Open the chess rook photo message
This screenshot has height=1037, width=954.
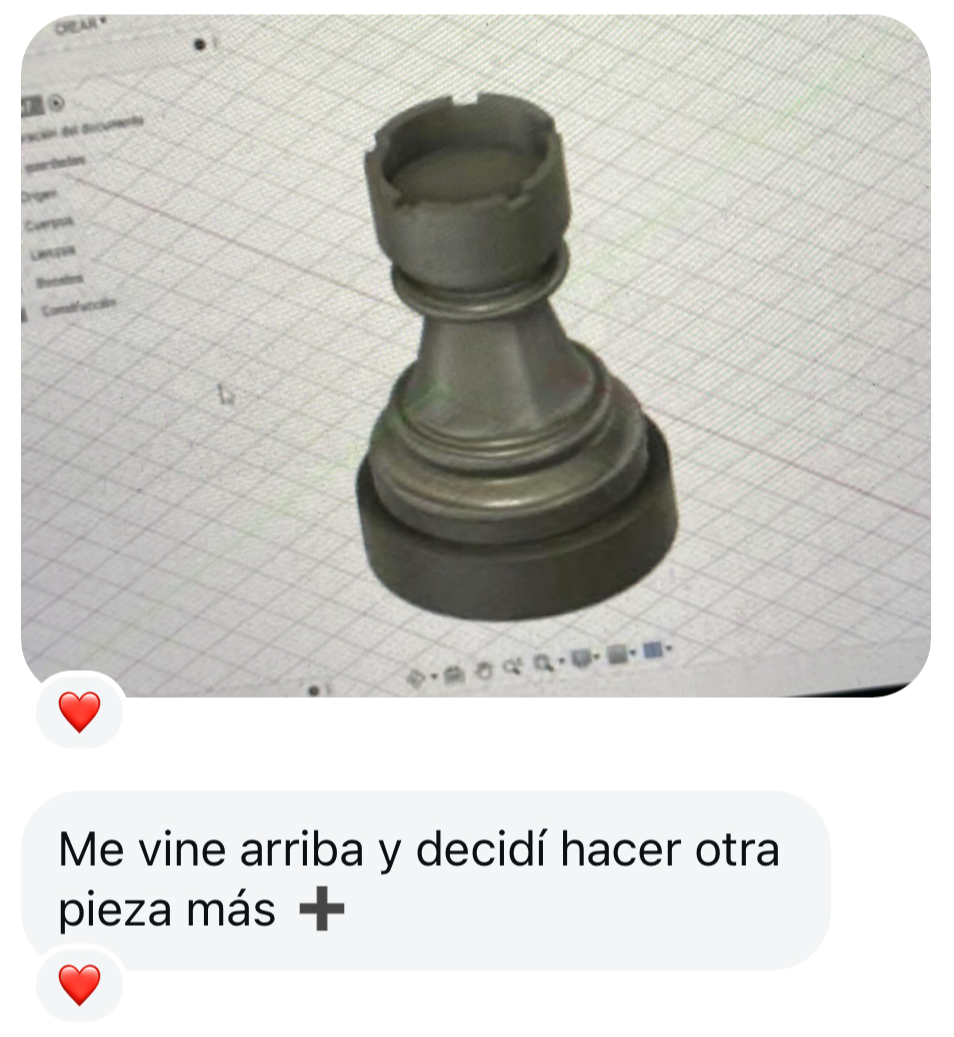coord(476,350)
